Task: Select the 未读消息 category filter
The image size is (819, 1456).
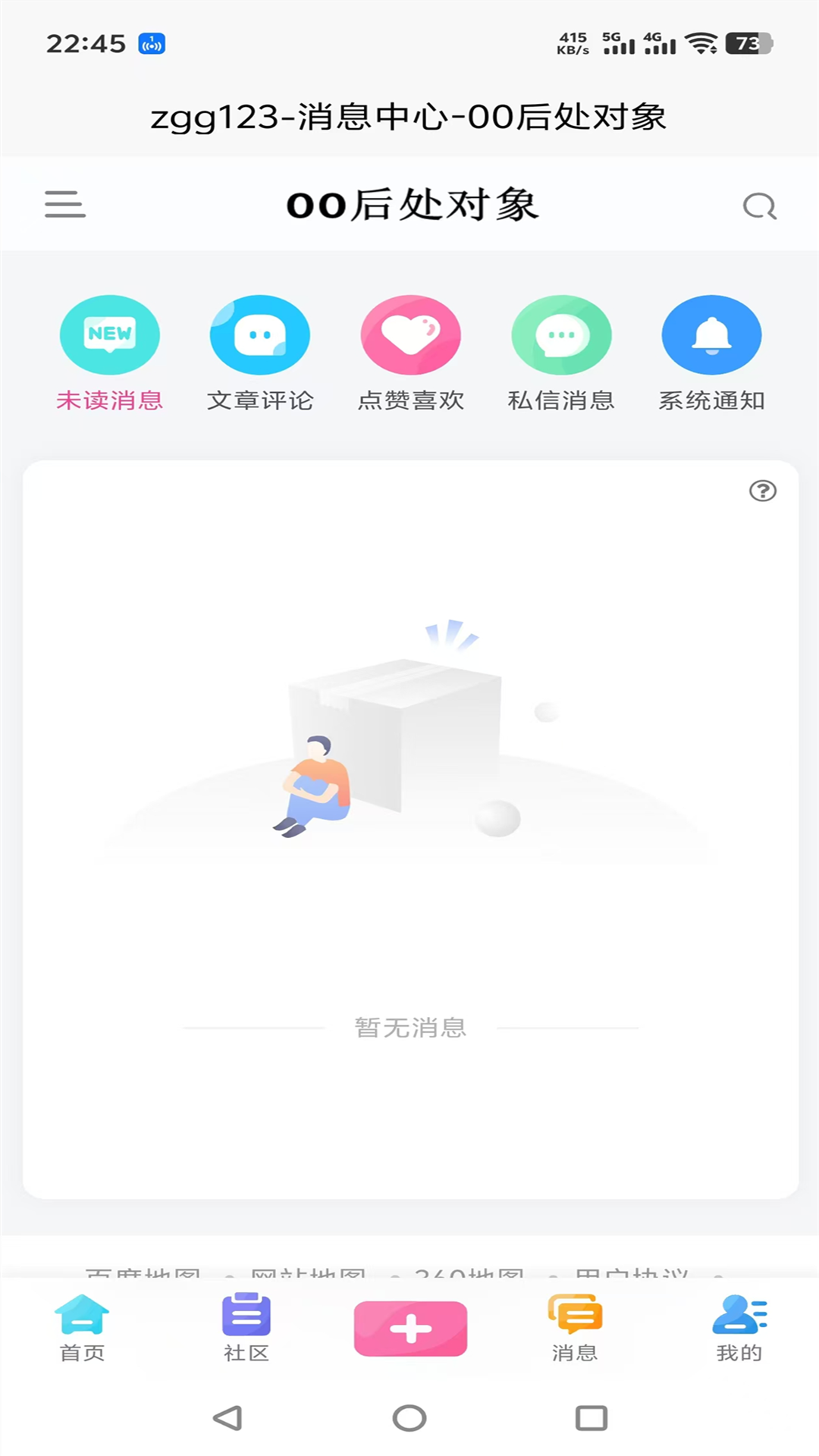Action: click(x=109, y=401)
